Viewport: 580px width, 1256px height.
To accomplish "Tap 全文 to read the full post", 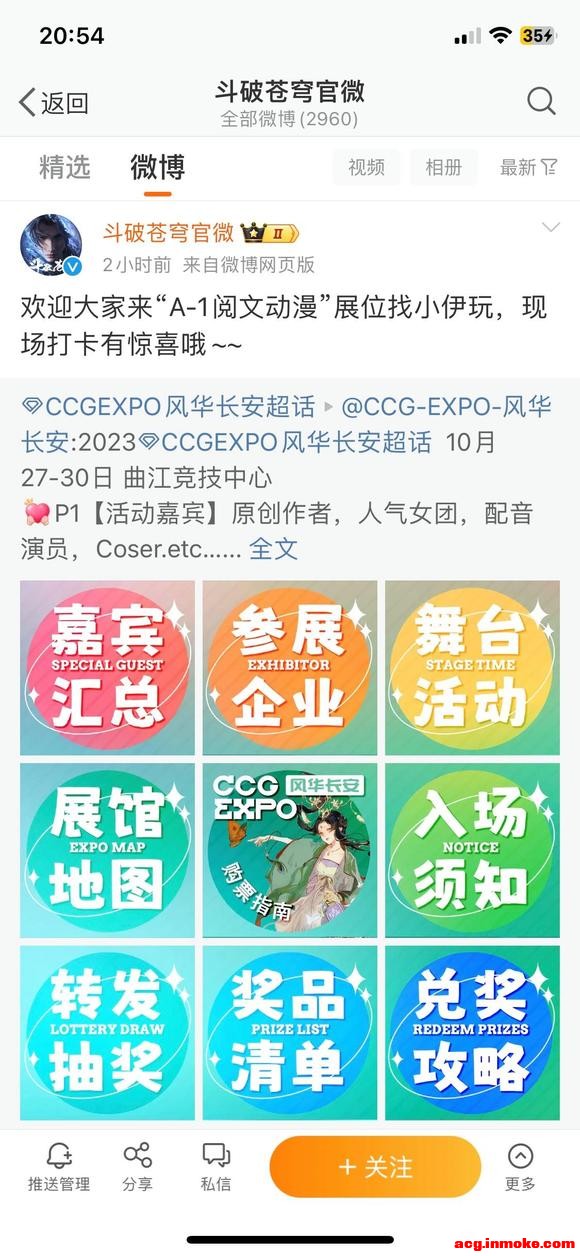I will [x=273, y=549].
